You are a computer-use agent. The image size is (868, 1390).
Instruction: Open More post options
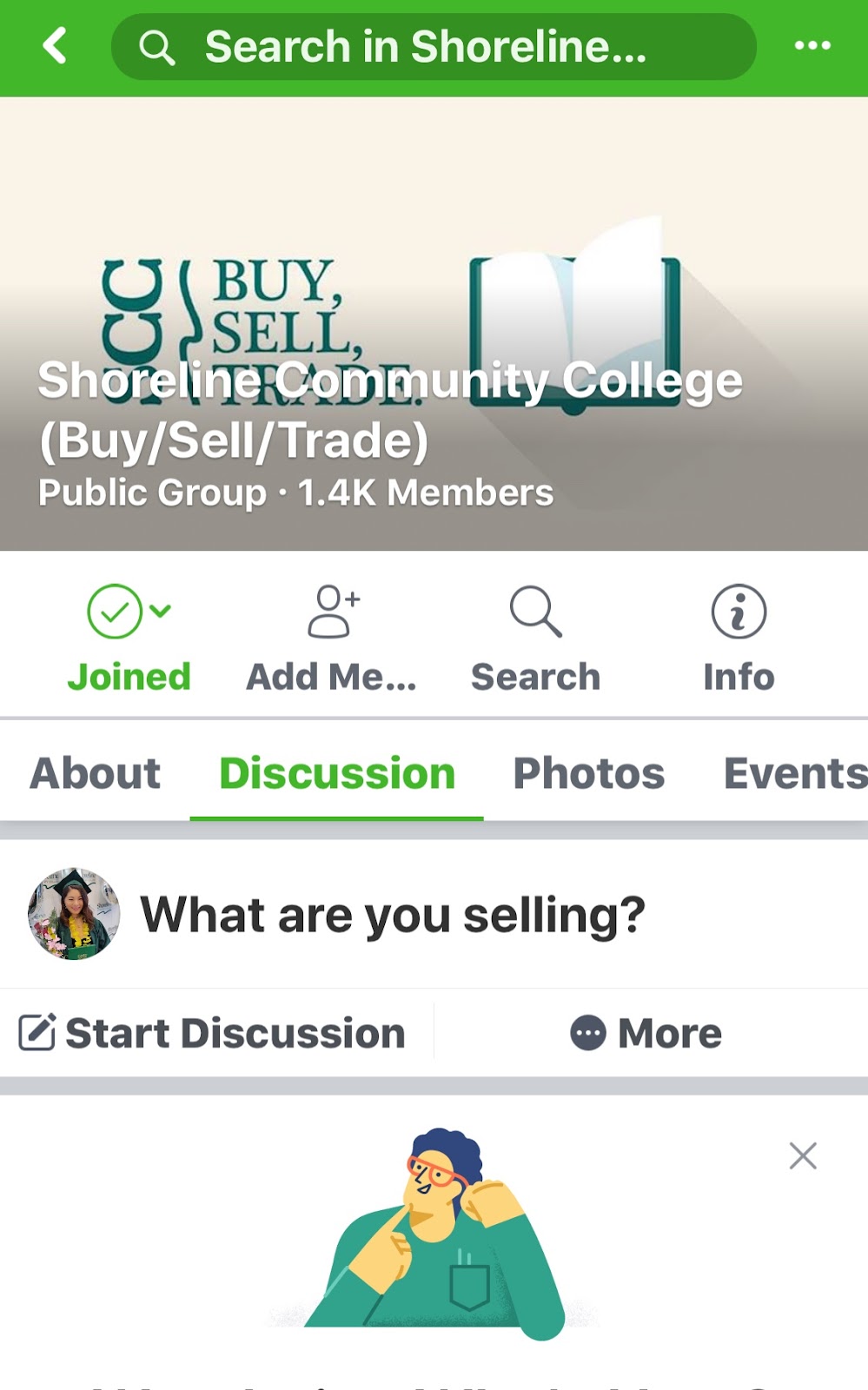point(646,1033)
